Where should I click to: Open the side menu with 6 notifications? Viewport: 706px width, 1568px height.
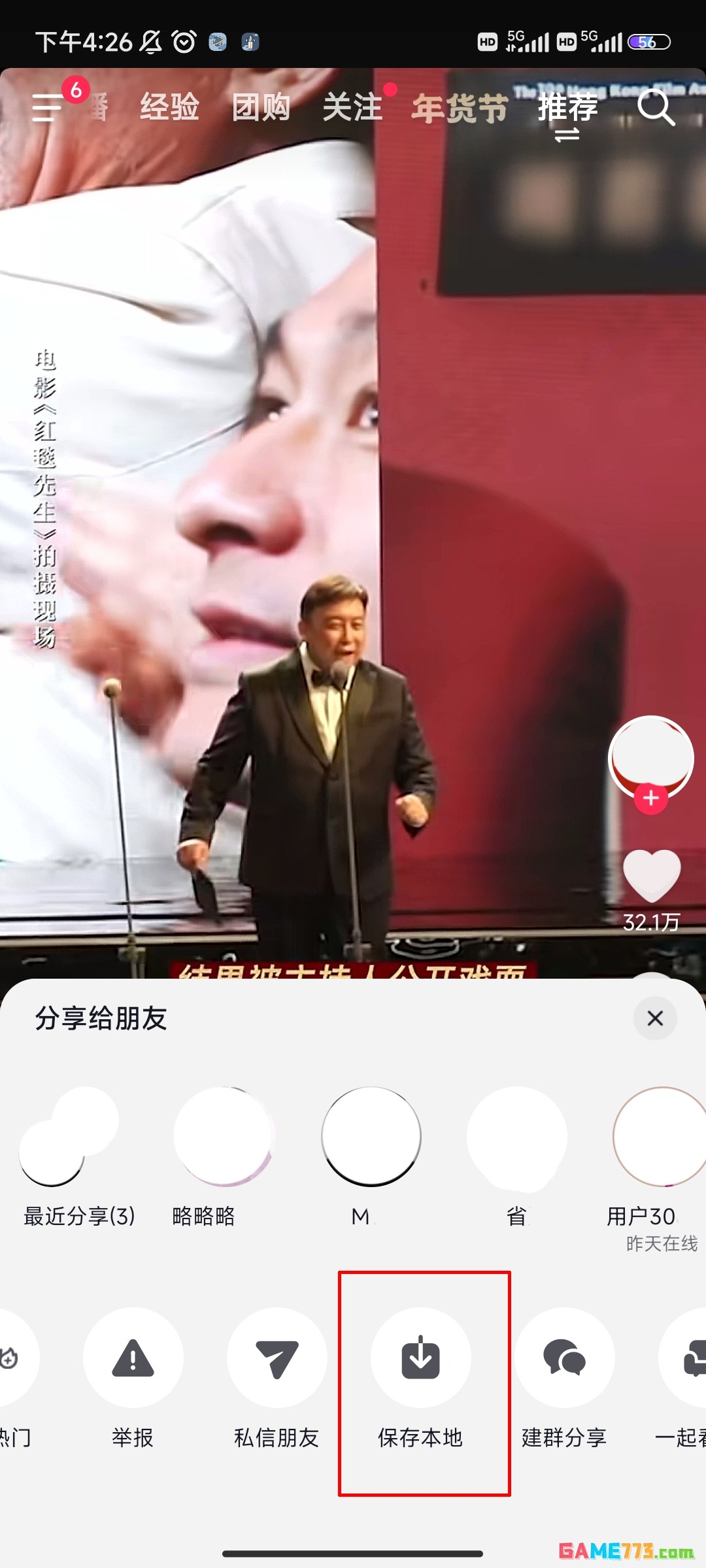[48, 107]
